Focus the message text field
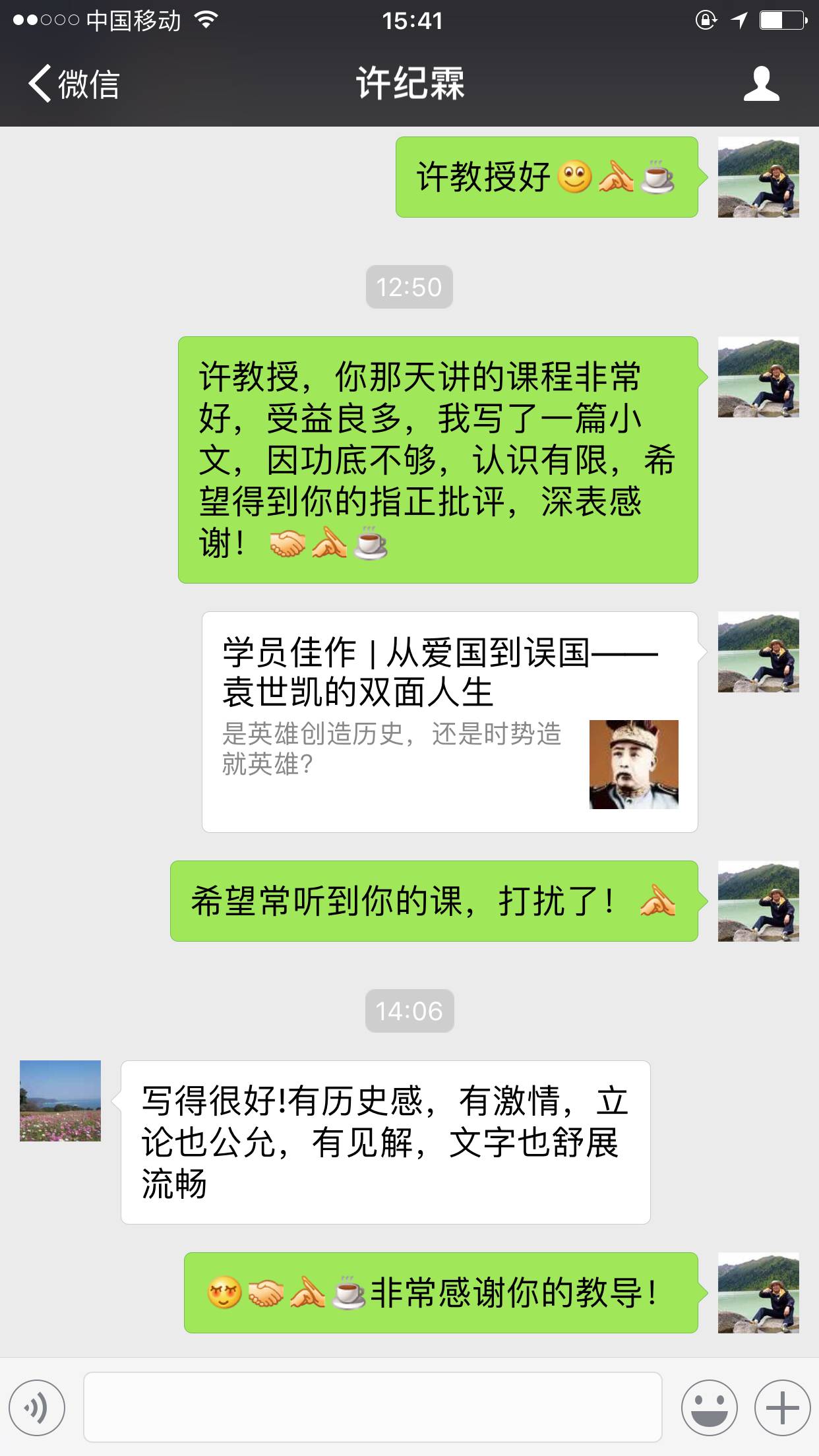Image resolution: width=819 pixels, height=1456 pixels. [x=373, y=1407]
